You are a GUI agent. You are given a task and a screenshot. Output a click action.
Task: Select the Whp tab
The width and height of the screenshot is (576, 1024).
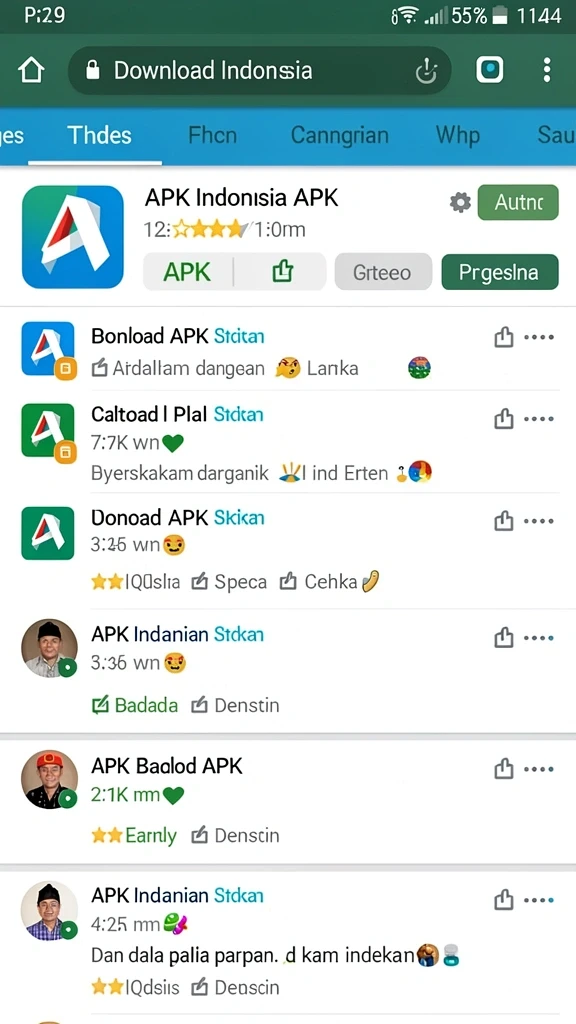458,135
